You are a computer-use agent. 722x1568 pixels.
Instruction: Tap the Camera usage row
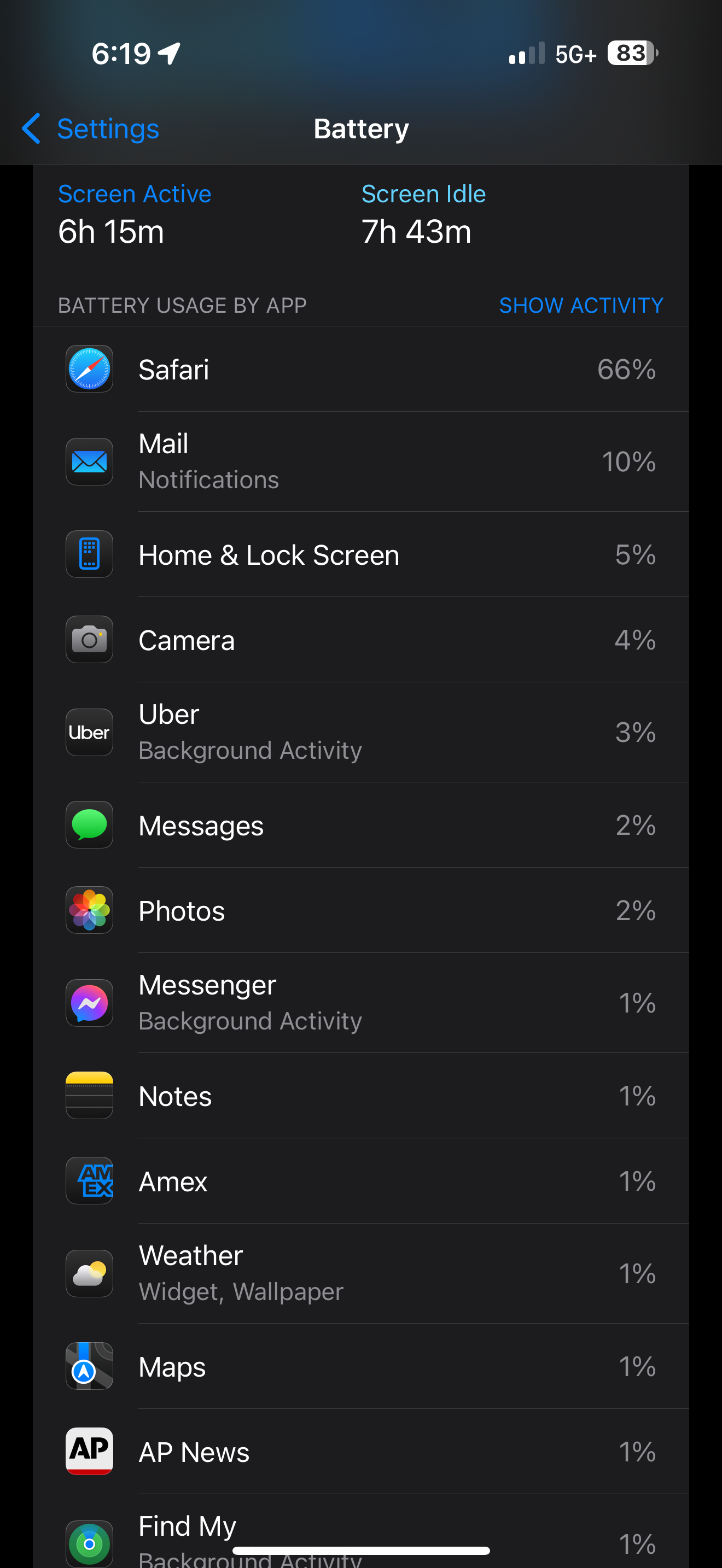coord(360,640)
